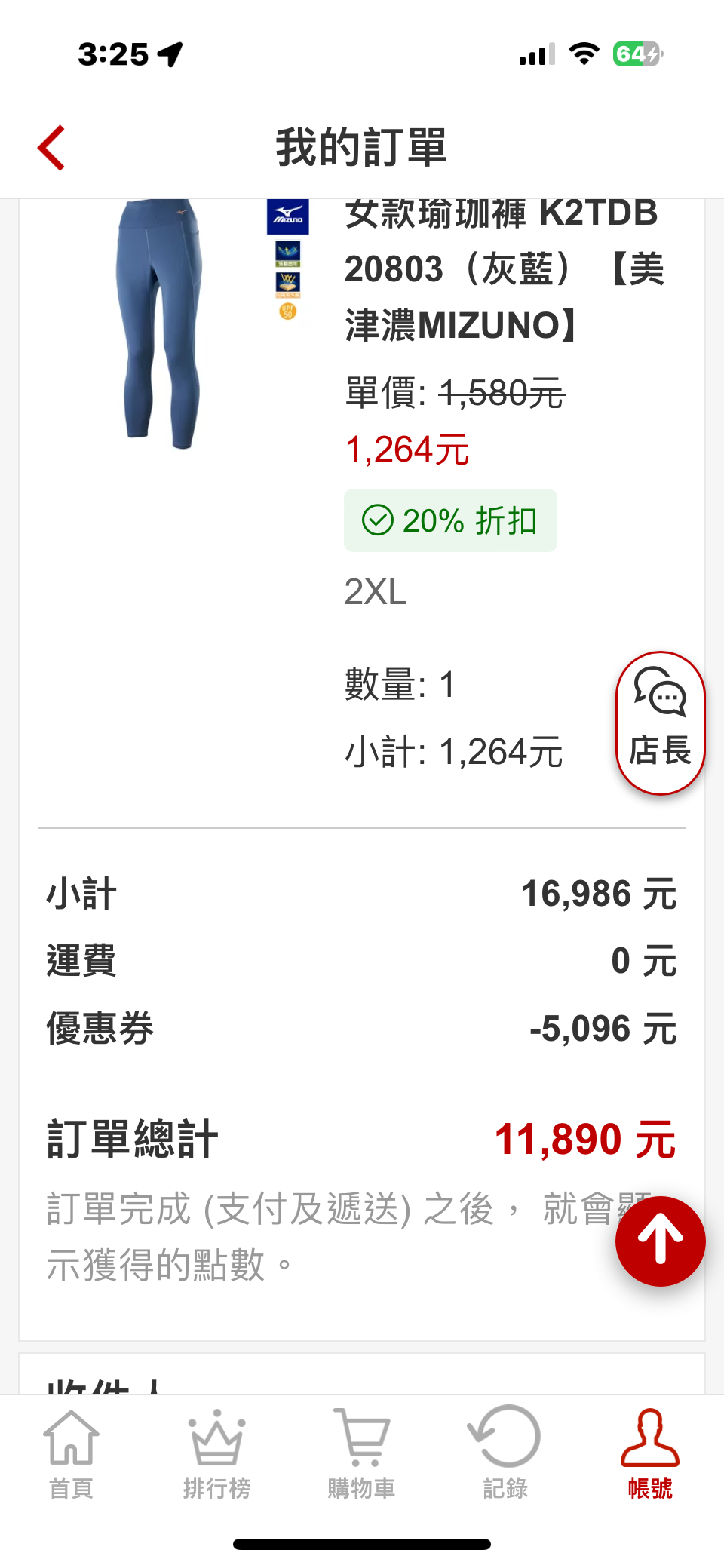Select the 帳號 tab
This screenshot has width=724, height=1568.
coord(650,1453)
